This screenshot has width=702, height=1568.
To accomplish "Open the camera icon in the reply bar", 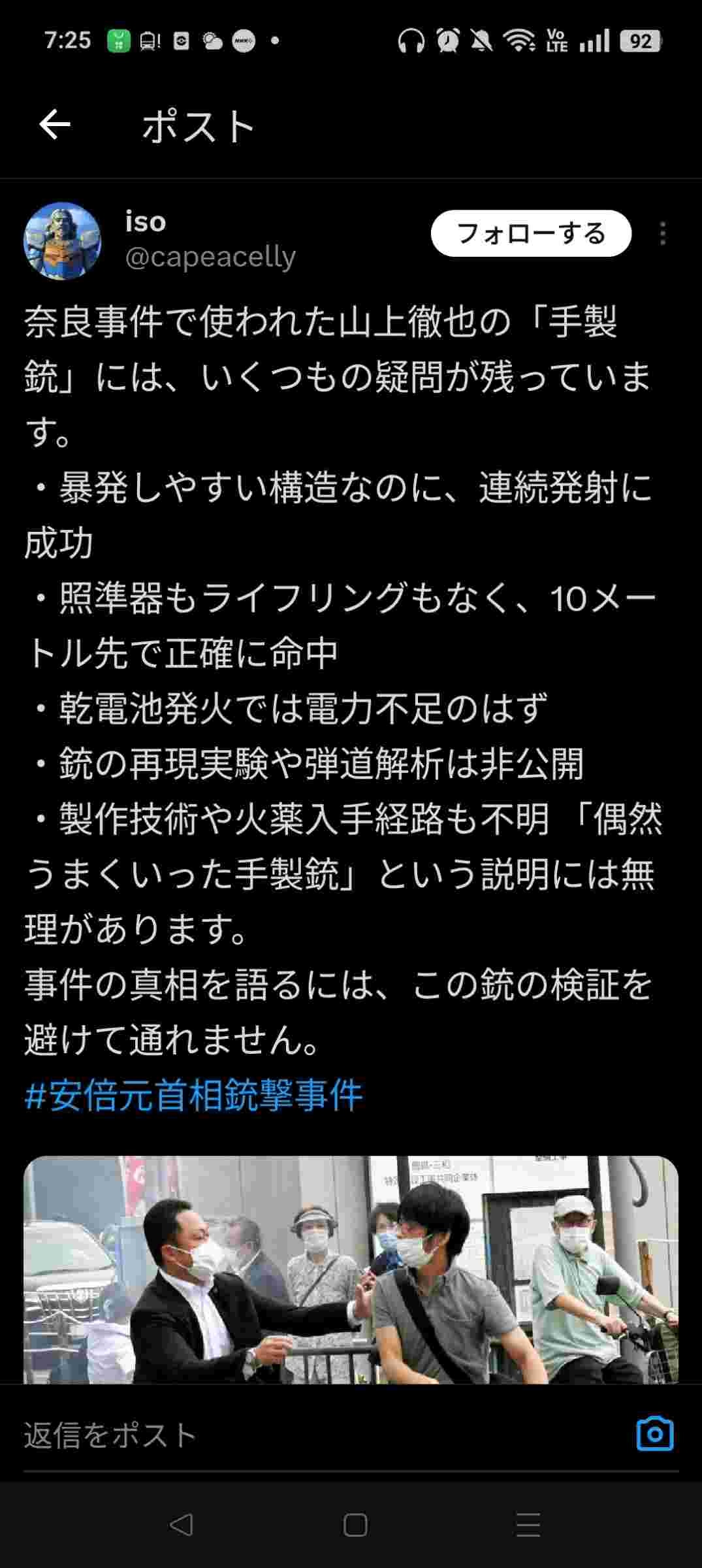I will (x=654, y=1434).
